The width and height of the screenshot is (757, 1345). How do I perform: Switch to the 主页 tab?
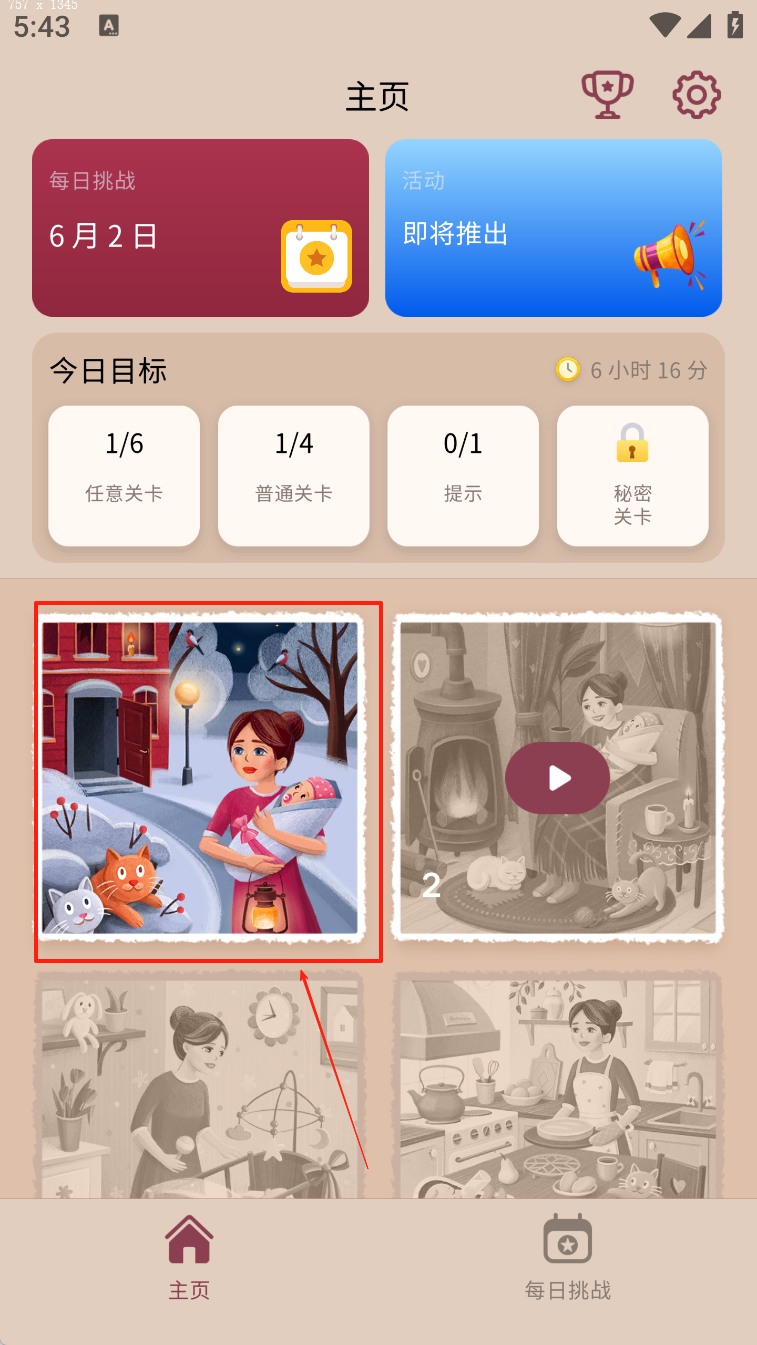coord(189,1258)
